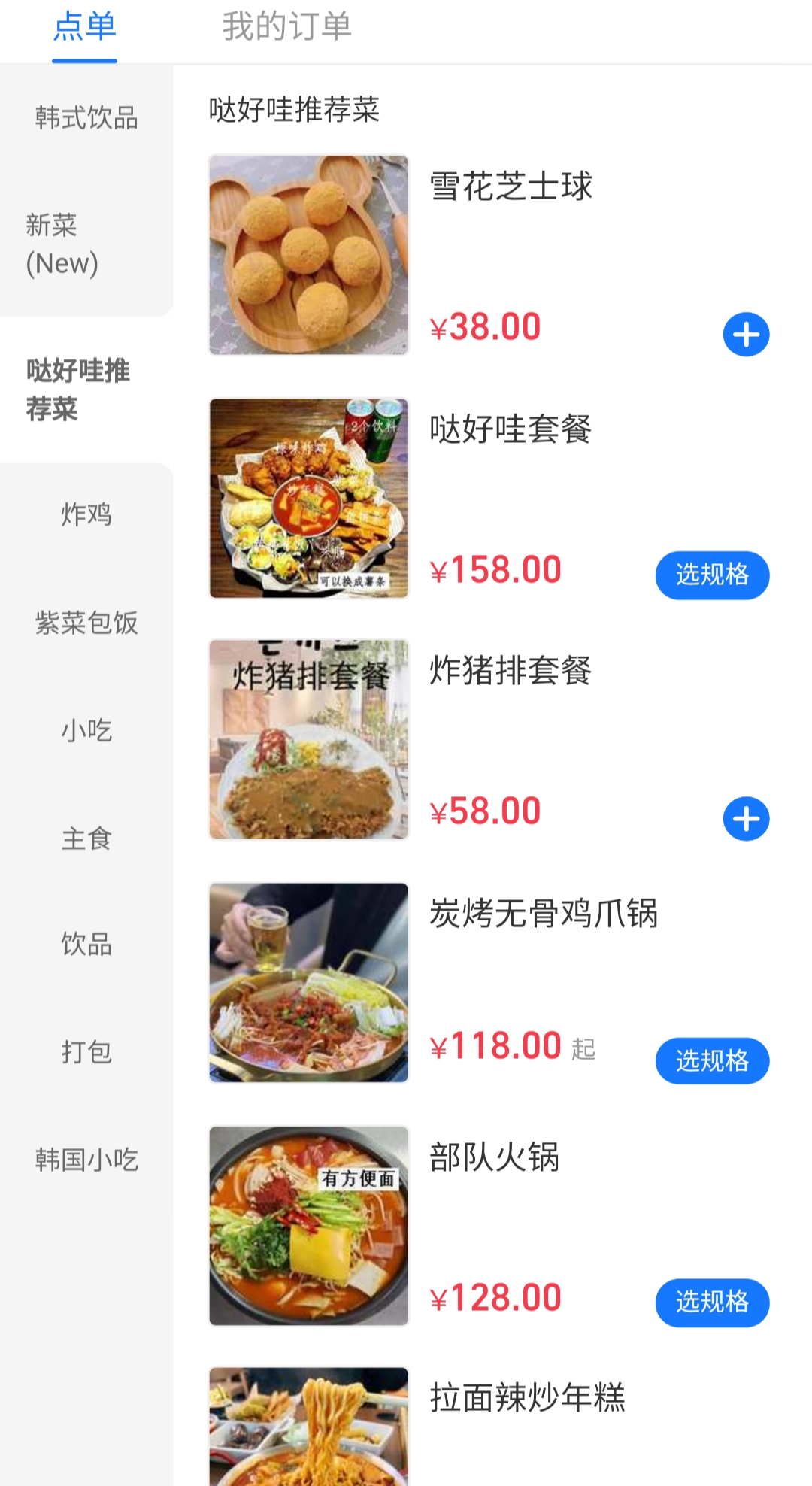Screen dimensions: 812x1486
Task: Select the 点单 tab
Action: 85,27
